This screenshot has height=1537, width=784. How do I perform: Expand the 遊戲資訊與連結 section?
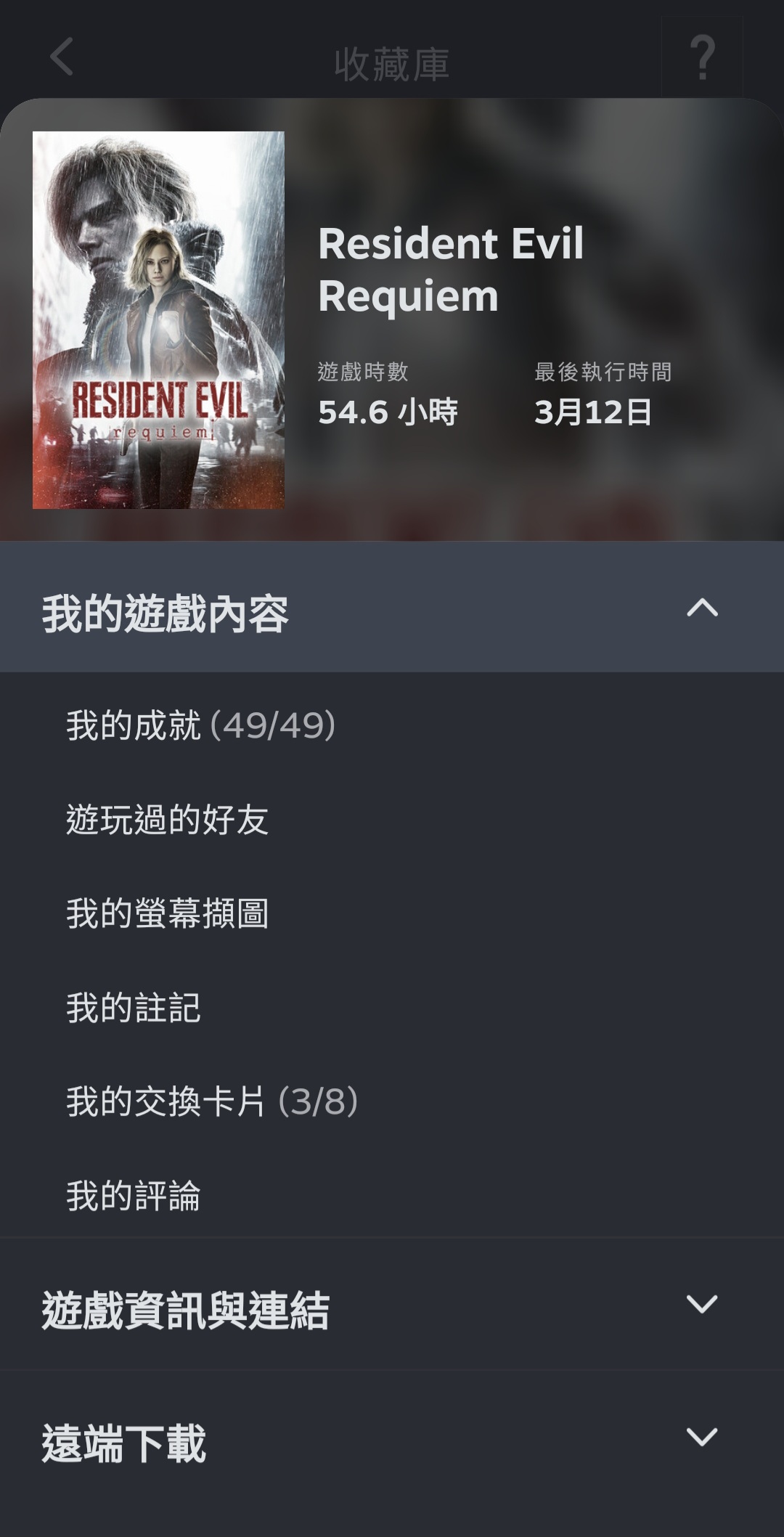[701, 1305]
